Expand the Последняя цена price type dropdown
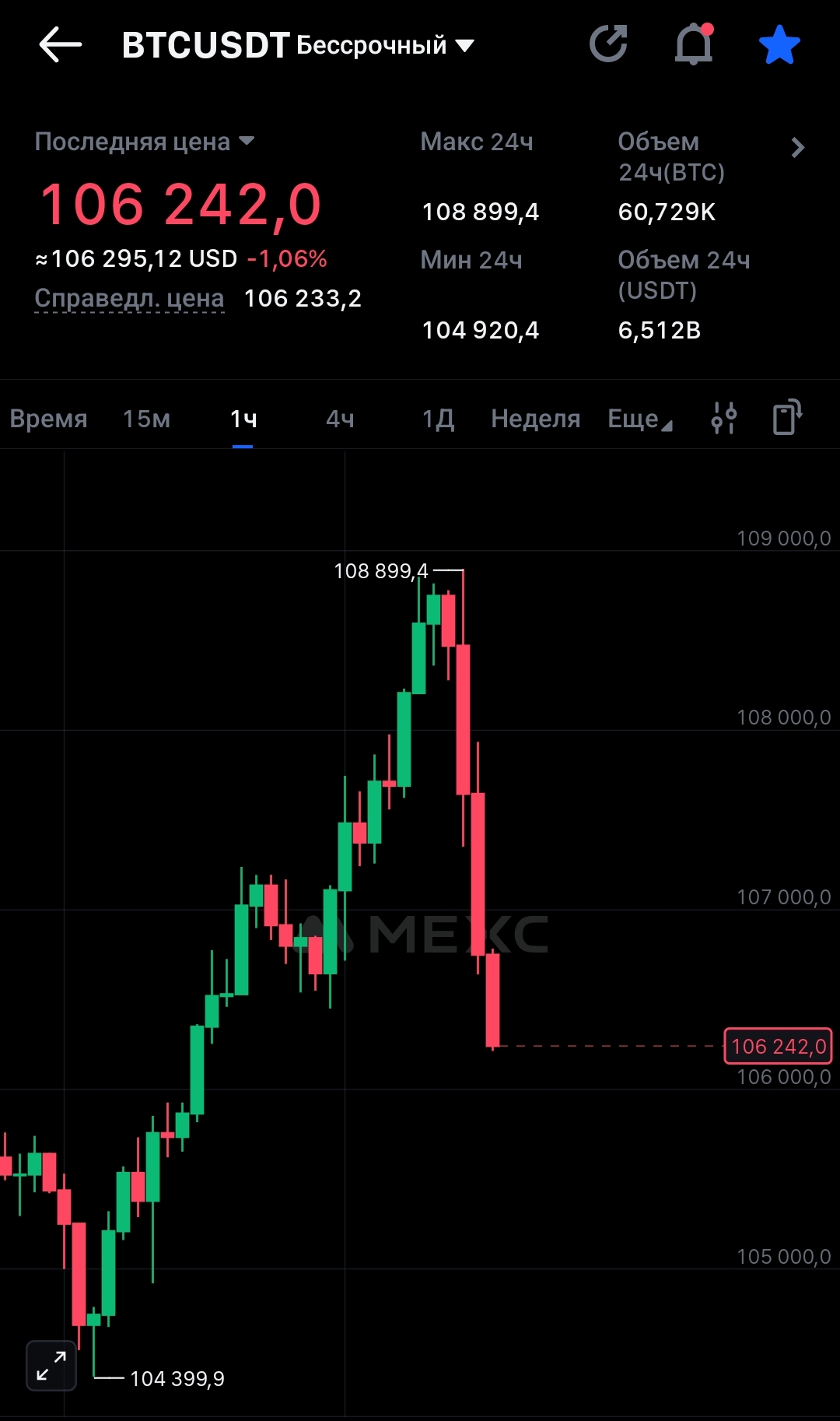840x1421 pixels. coord(145,142)
